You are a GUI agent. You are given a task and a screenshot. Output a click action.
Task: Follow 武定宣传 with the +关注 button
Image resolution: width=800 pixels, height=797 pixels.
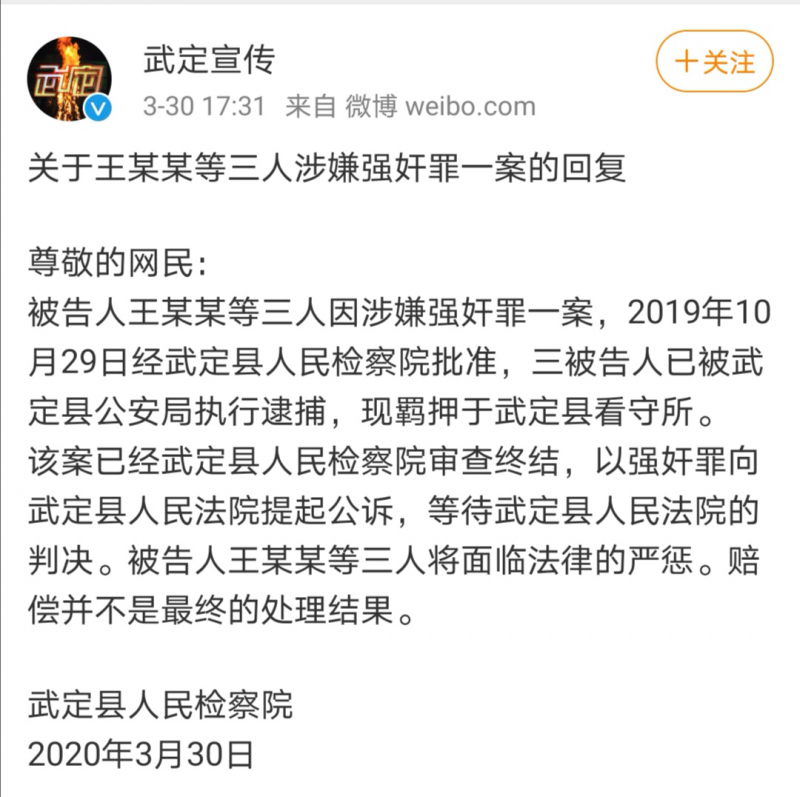(715, 62)
